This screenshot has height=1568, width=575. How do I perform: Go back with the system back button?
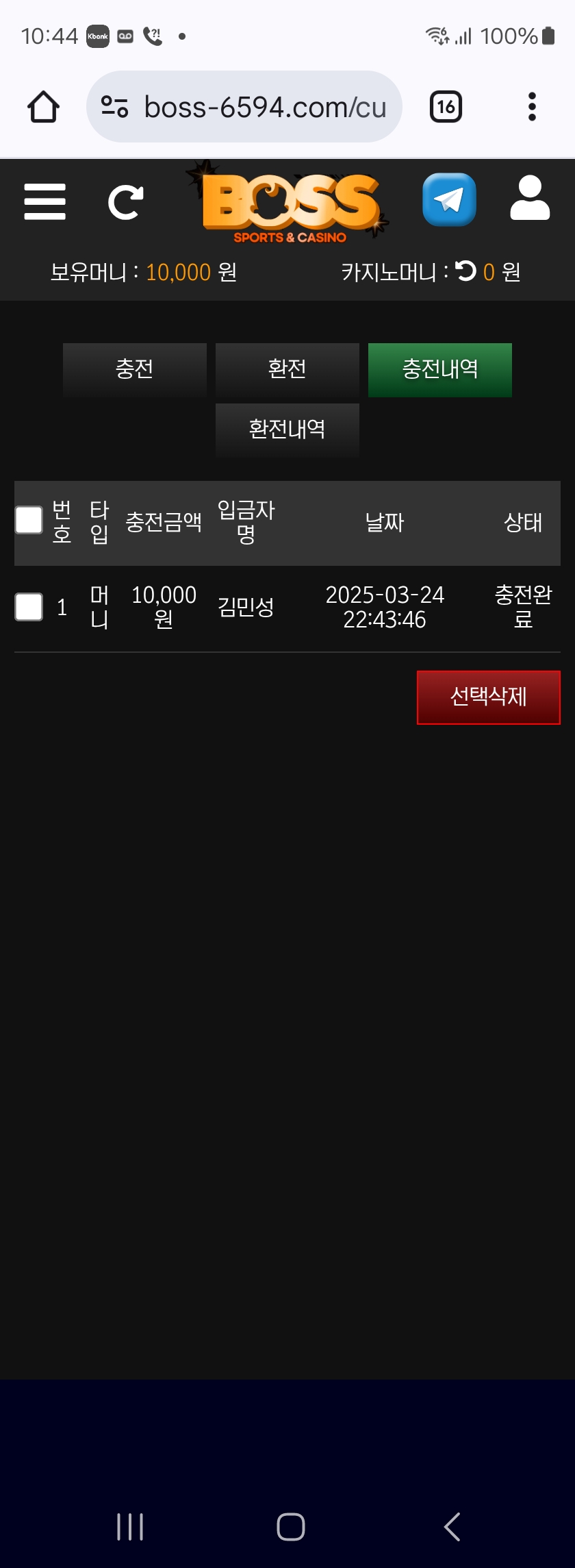[x=452, y=1526]
